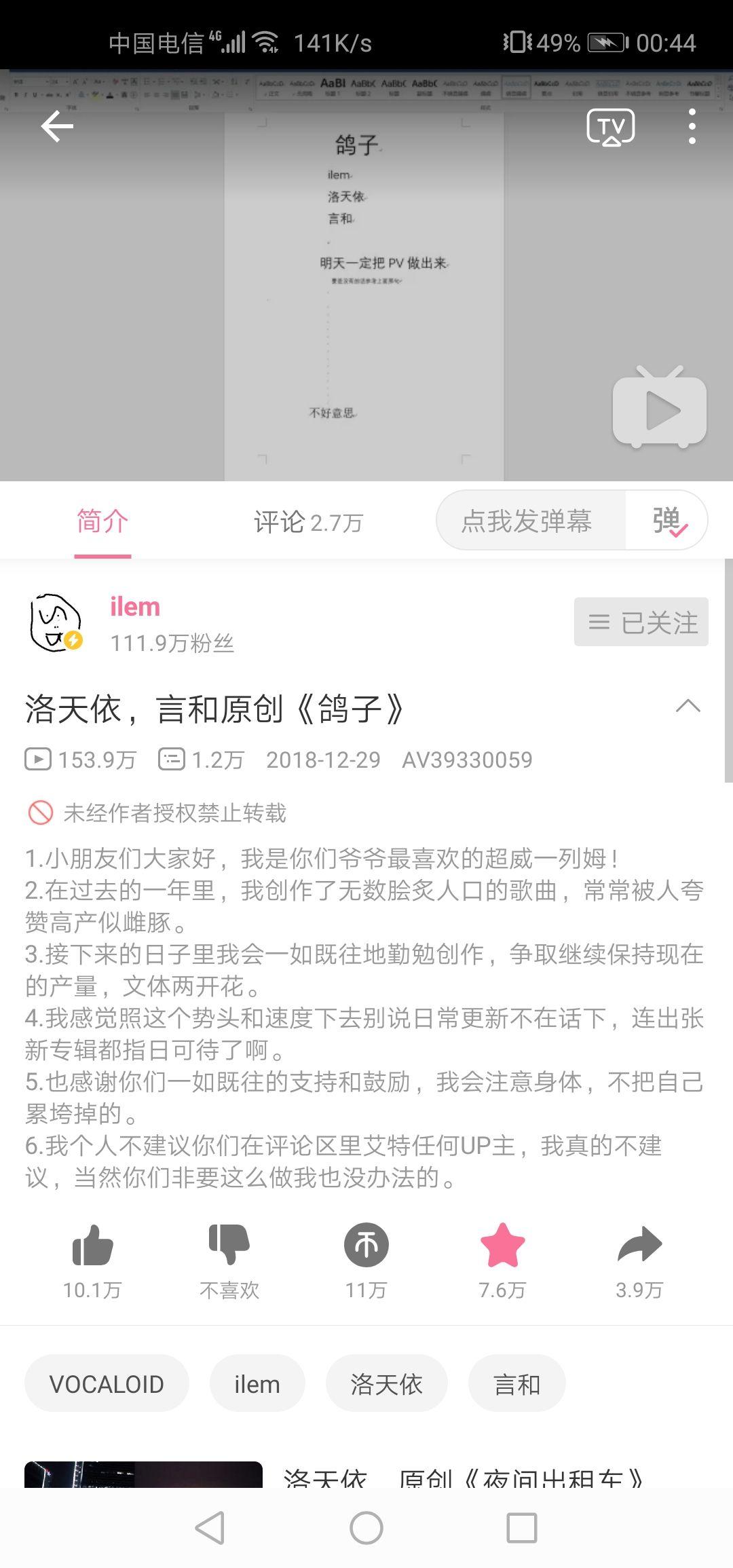Toggle the favorite star
The width and height of the screenshot is (733, 1568).
[502, 1246]
